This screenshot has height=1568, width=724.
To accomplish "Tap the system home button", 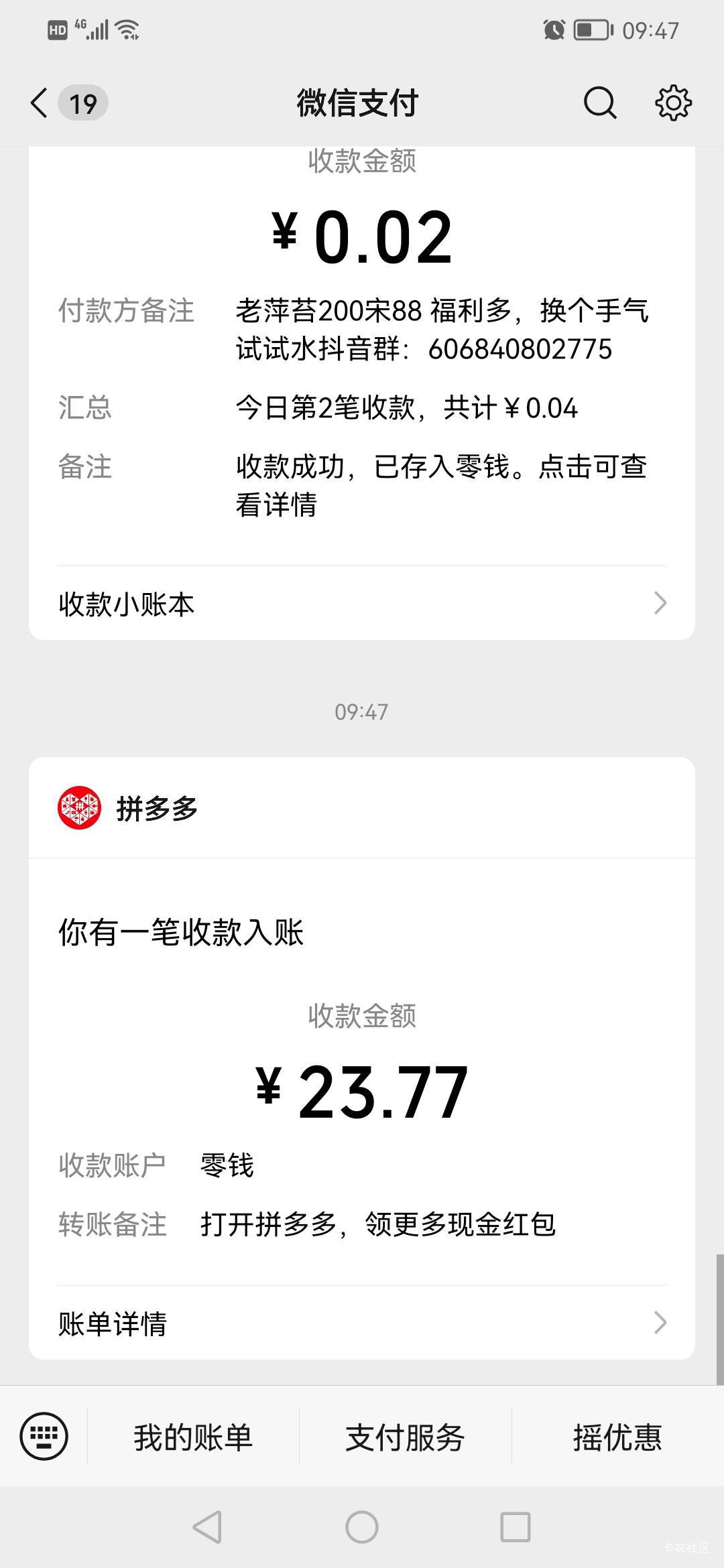I will click(362, 1527).
